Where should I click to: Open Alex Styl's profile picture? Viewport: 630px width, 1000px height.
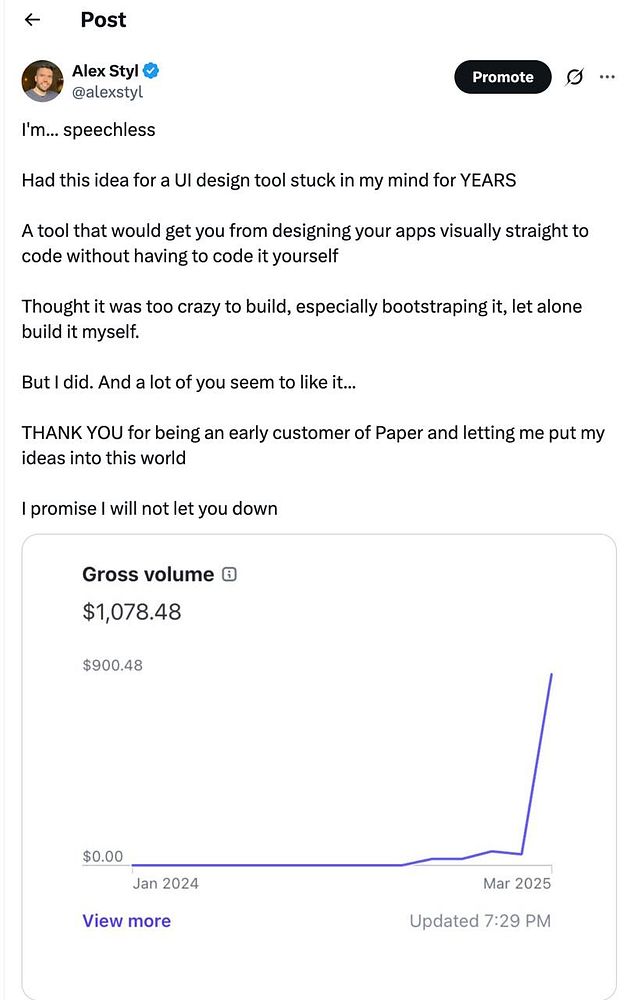tap(41, 81)
